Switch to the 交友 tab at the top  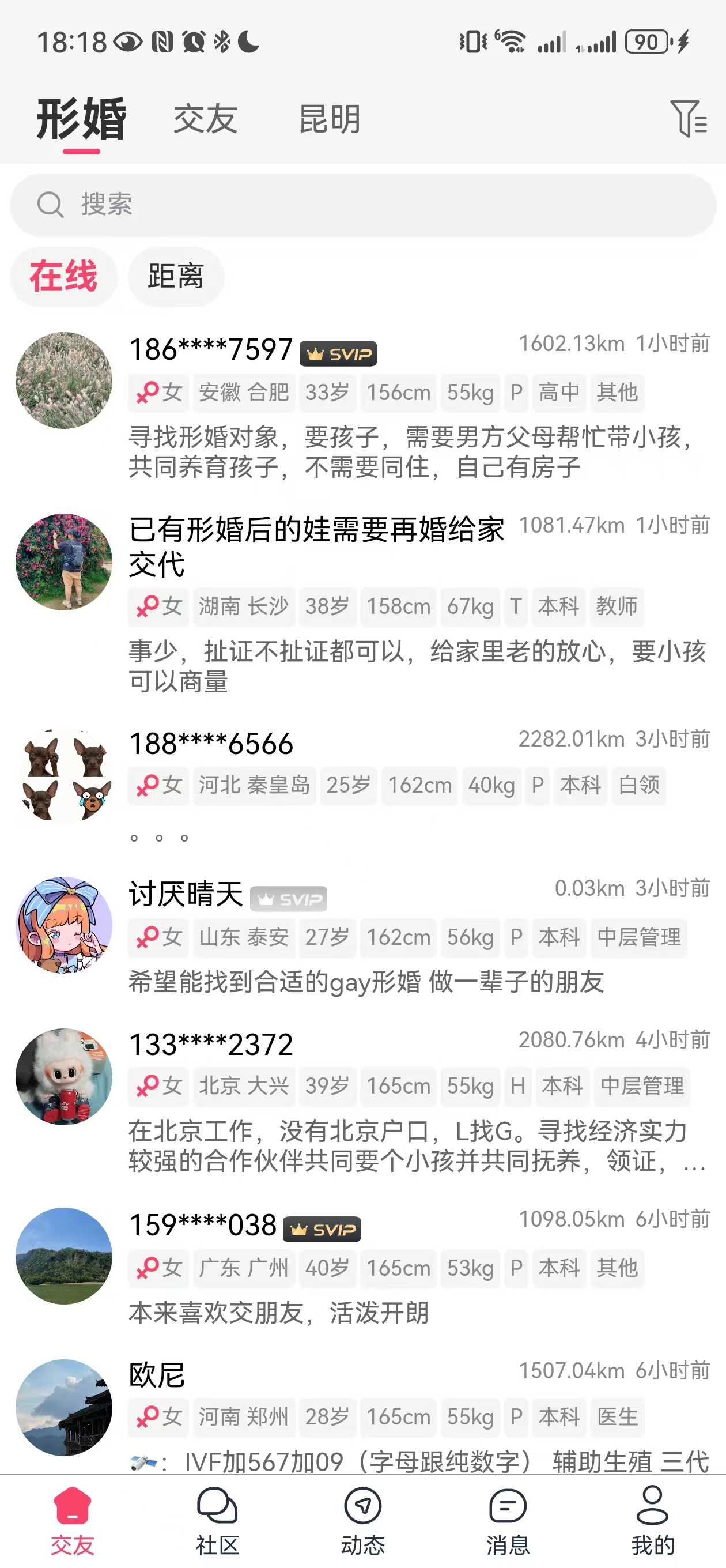tap(206, 119)
